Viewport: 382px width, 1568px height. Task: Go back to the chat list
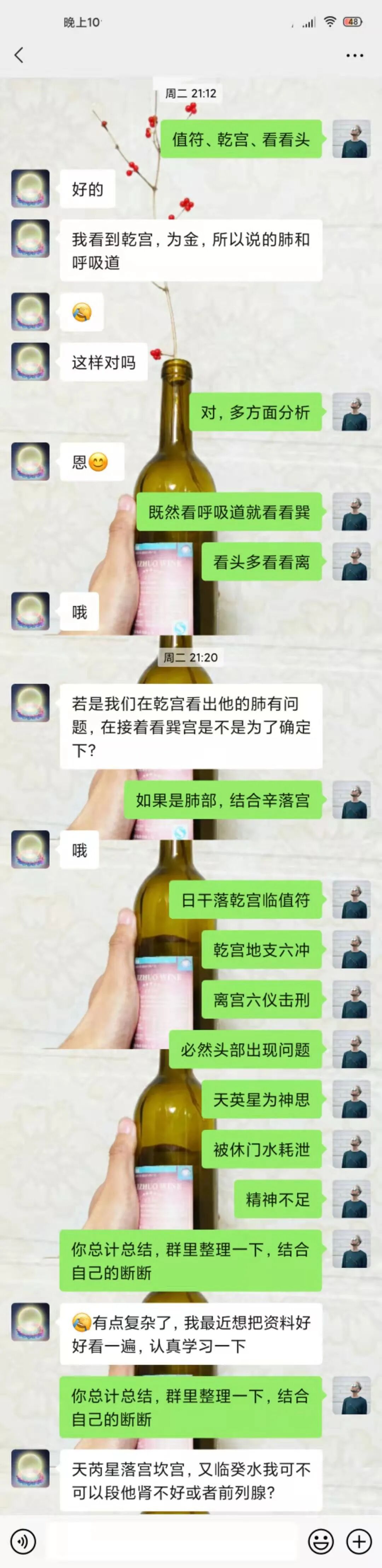click(19, 55)
